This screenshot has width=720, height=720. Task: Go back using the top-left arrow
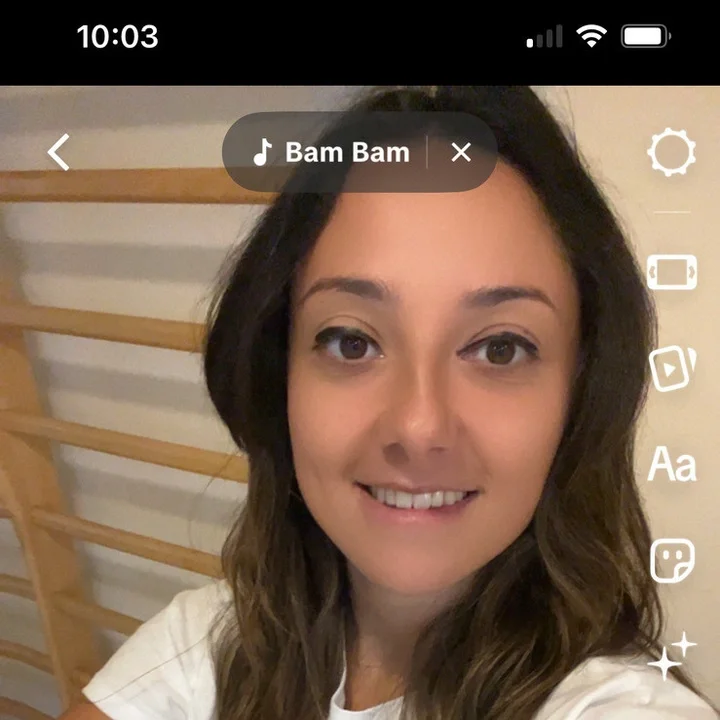(x=59, y=153)
